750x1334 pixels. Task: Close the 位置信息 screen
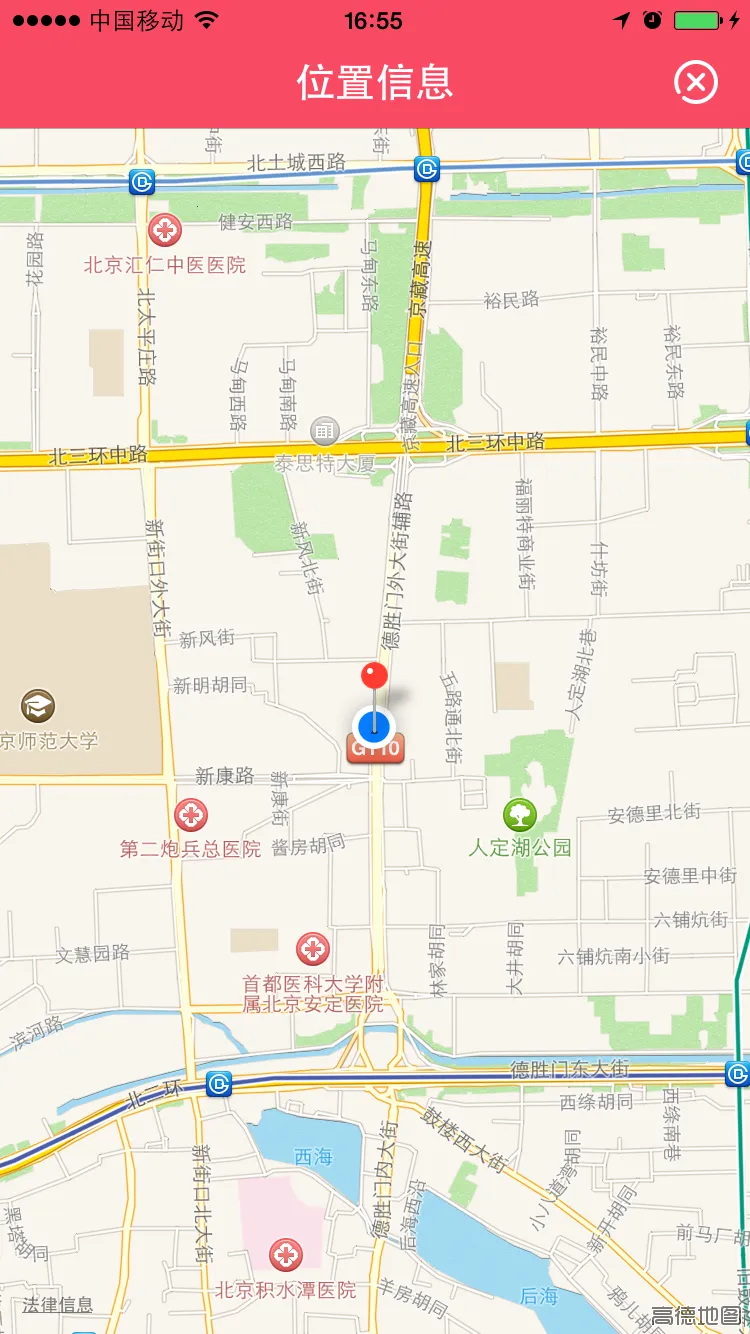click(x=696, y=82)
